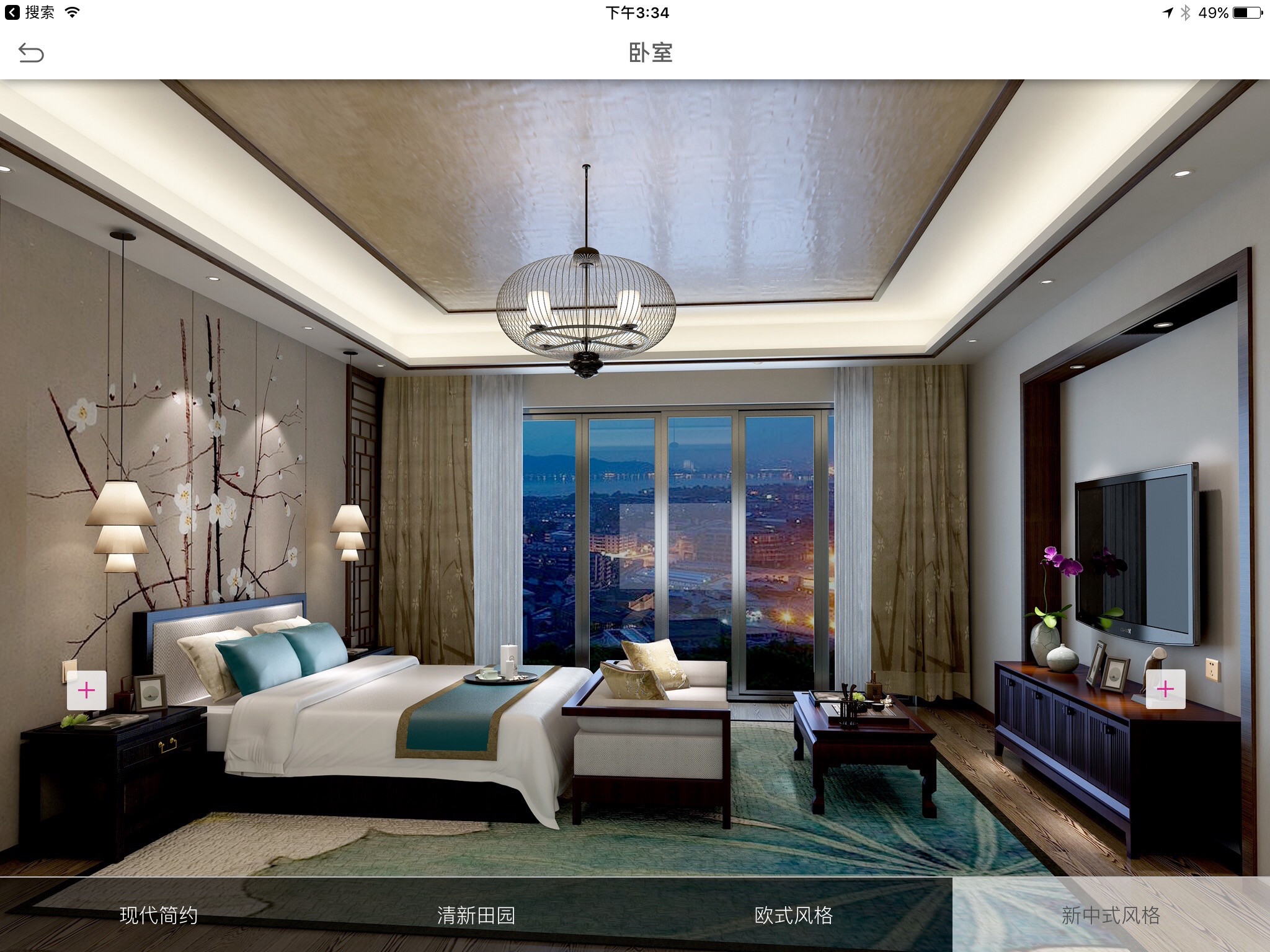The width and height of the screenshot is (1270, 952).
Task: Go back using the return arrow
Action: [31, 53]
